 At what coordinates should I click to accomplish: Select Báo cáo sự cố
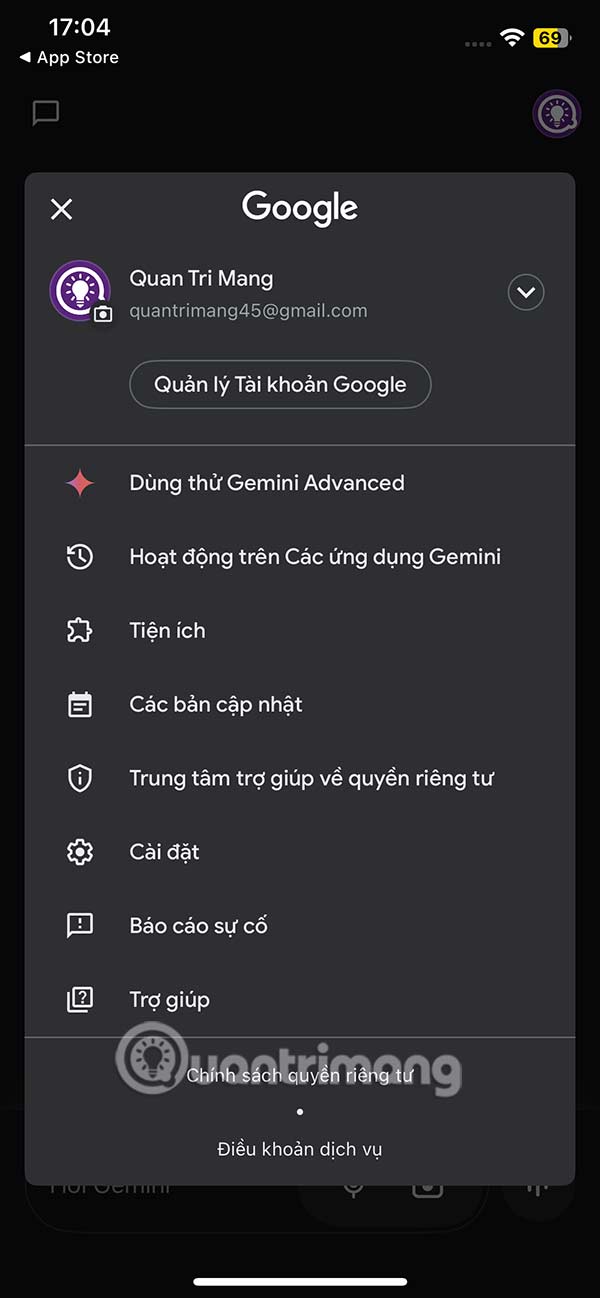[x=198, y=926]
